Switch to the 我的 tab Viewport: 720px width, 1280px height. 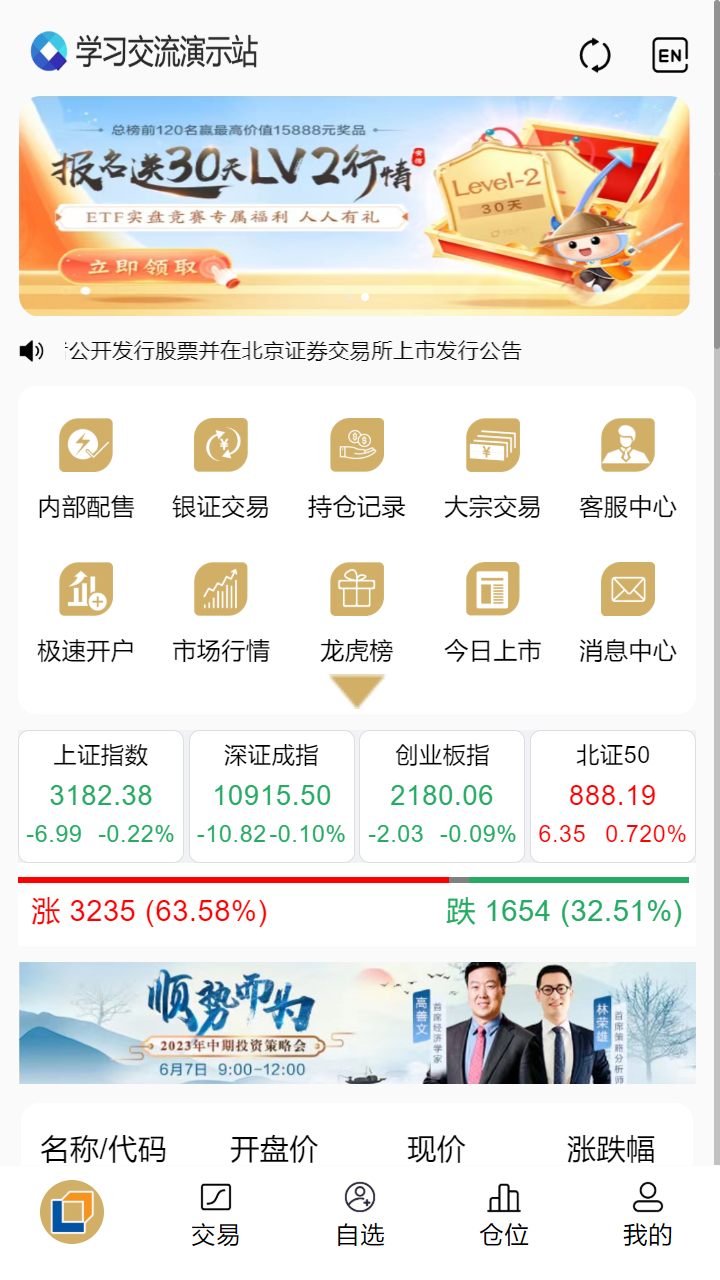tap(648, 1214)
